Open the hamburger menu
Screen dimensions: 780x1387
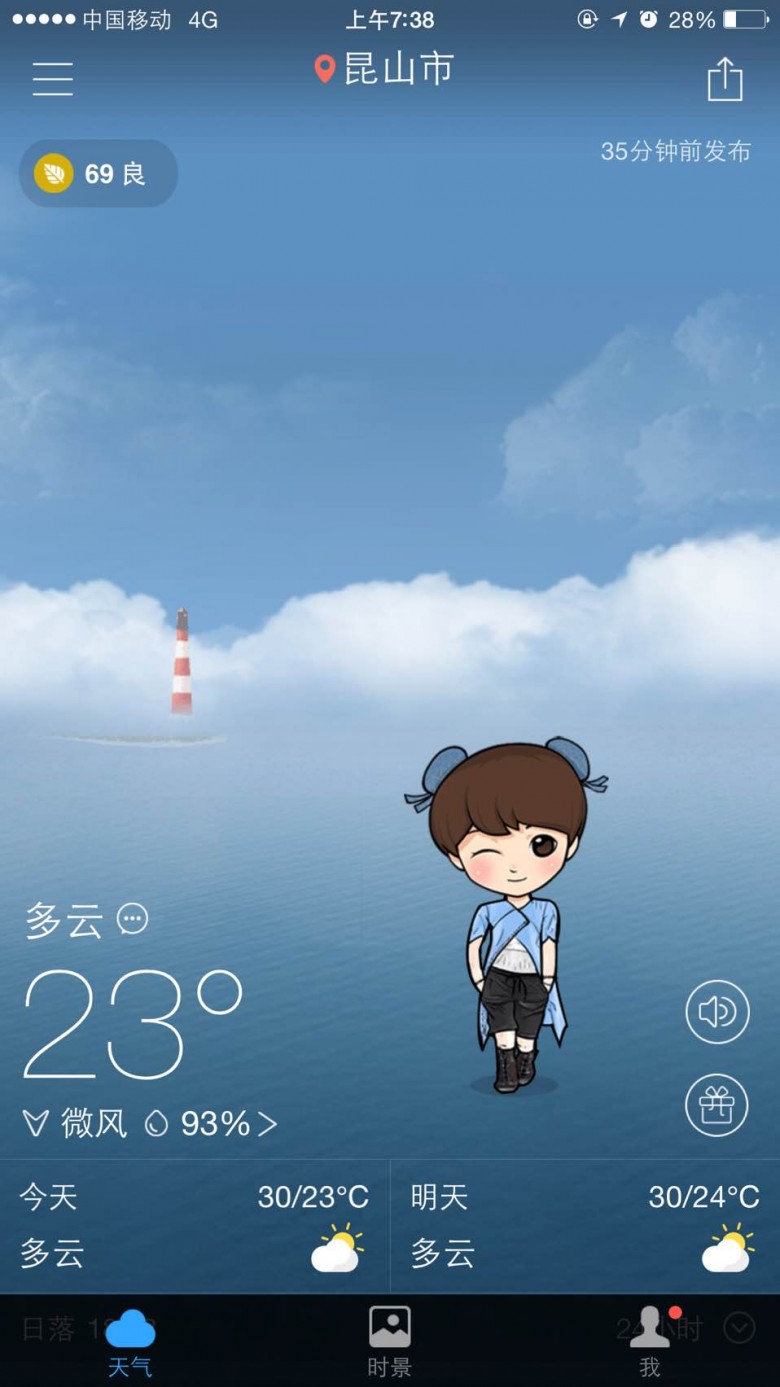(x=53, y=78)
